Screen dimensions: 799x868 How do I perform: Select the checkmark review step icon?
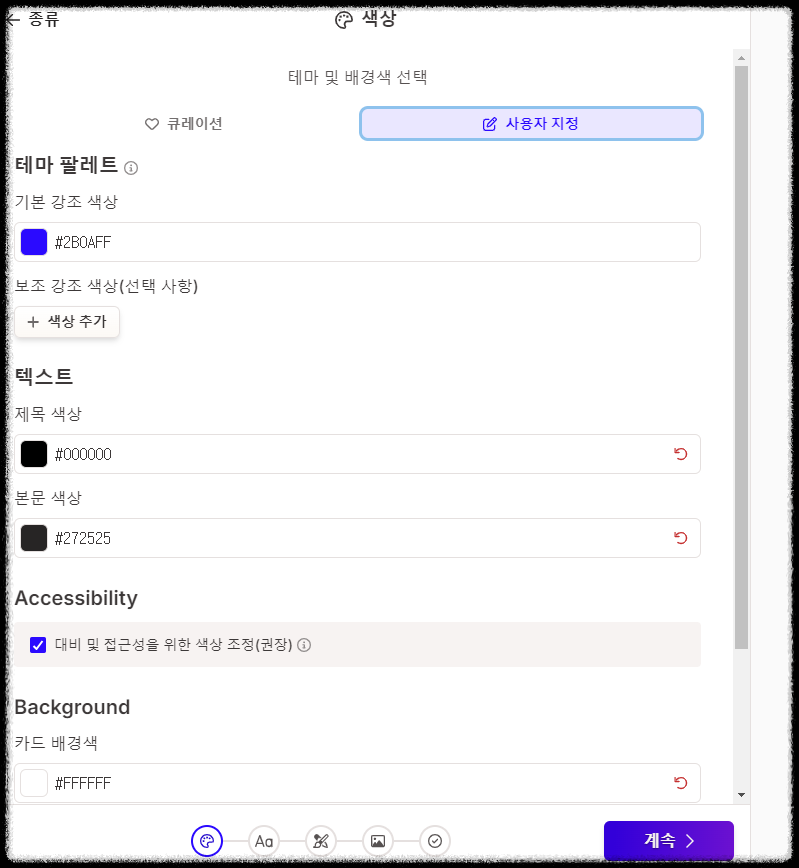(x=435, y=841)
